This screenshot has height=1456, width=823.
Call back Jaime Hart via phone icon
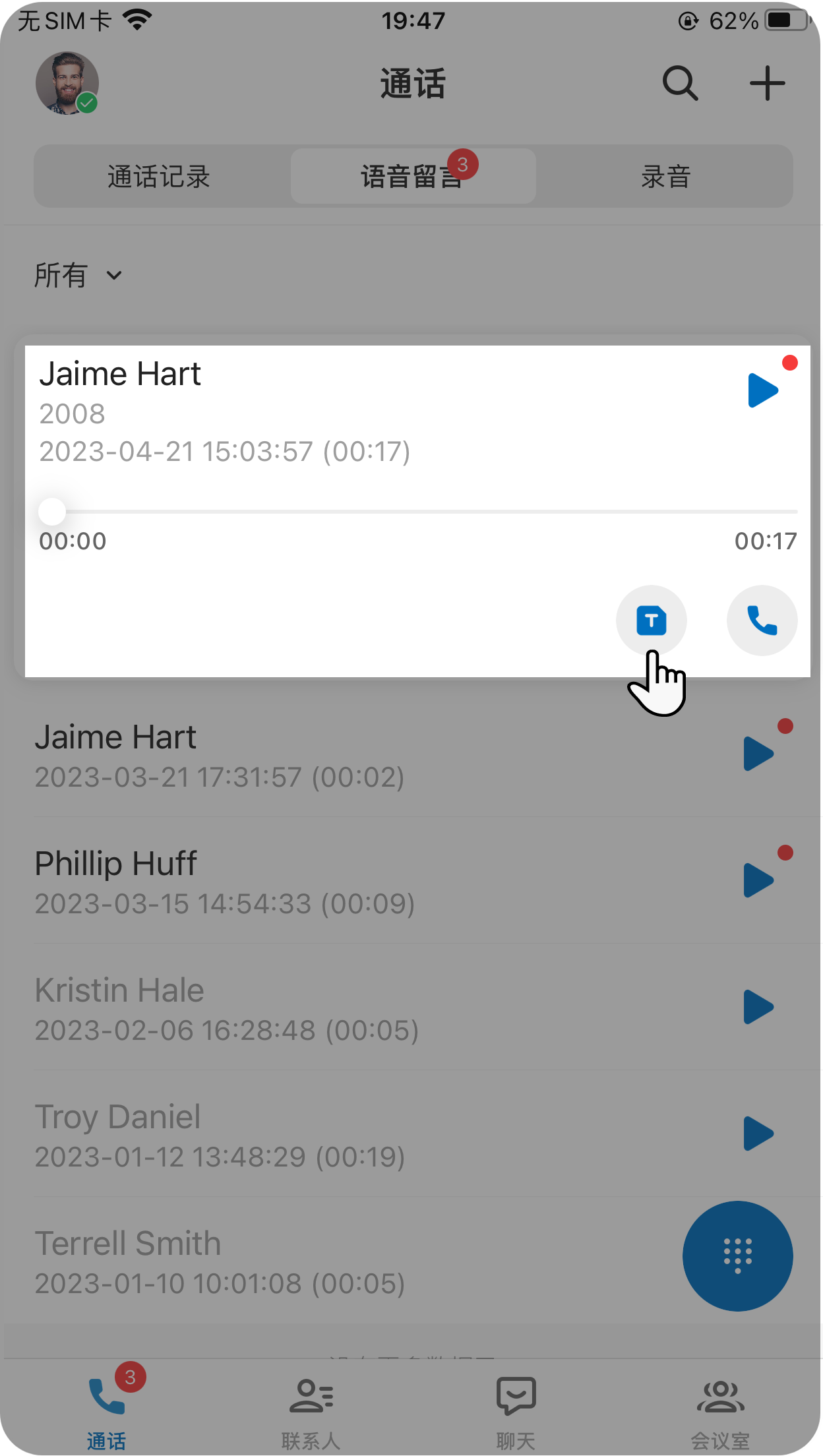tap(762, 621)
